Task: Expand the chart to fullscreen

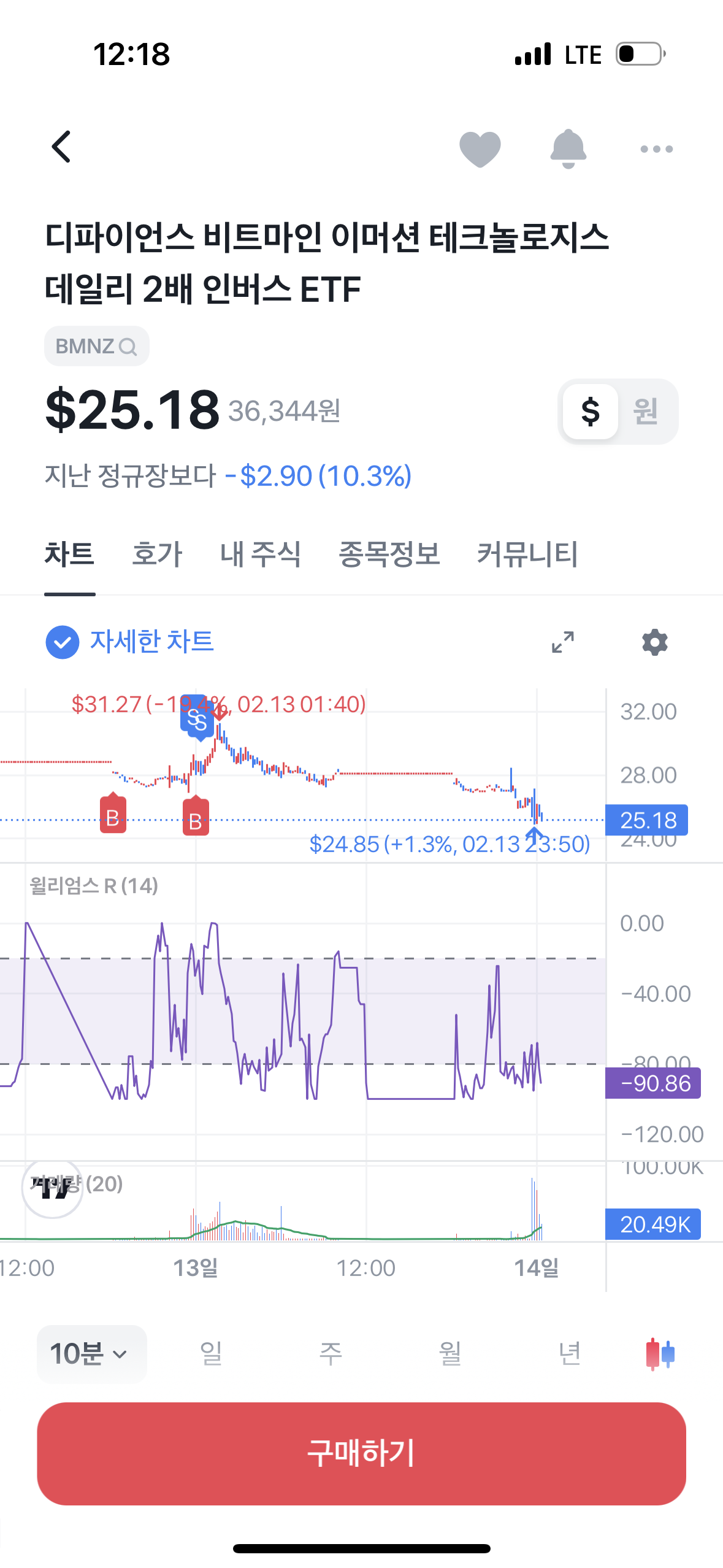Action: 562,642
